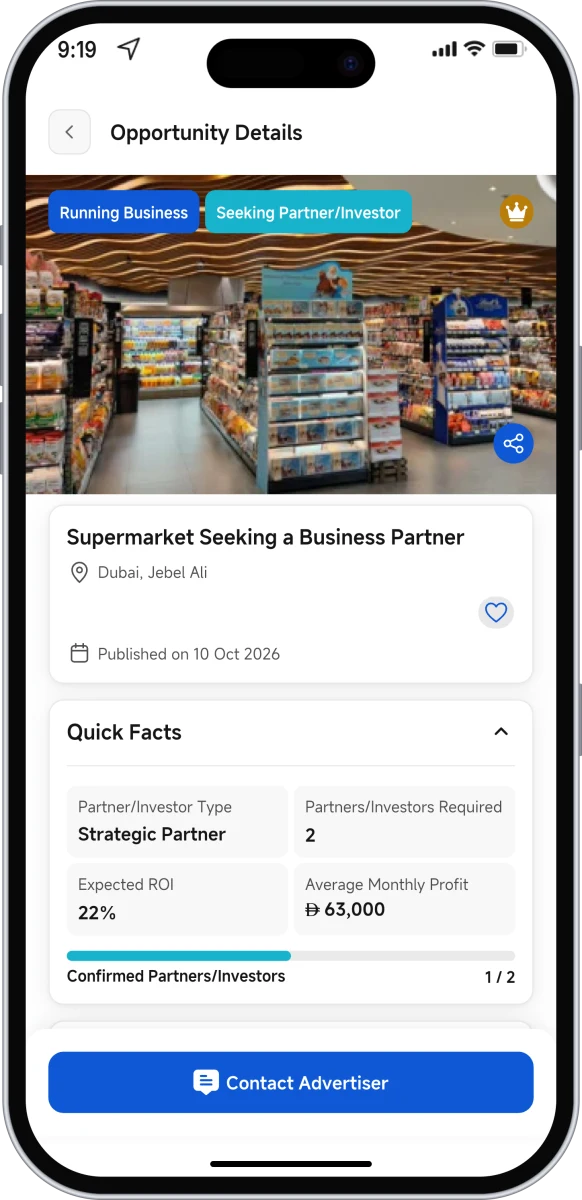Go back from Opportunity Details
Viewport: 582px width, 1200px height.
click(x=70, y=132)
